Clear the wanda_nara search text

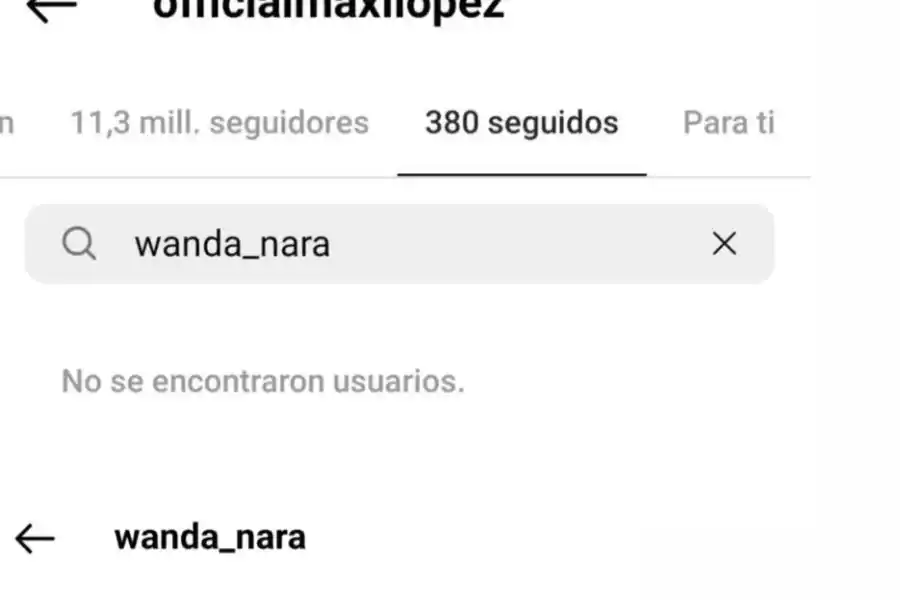[x=724, y=243]
